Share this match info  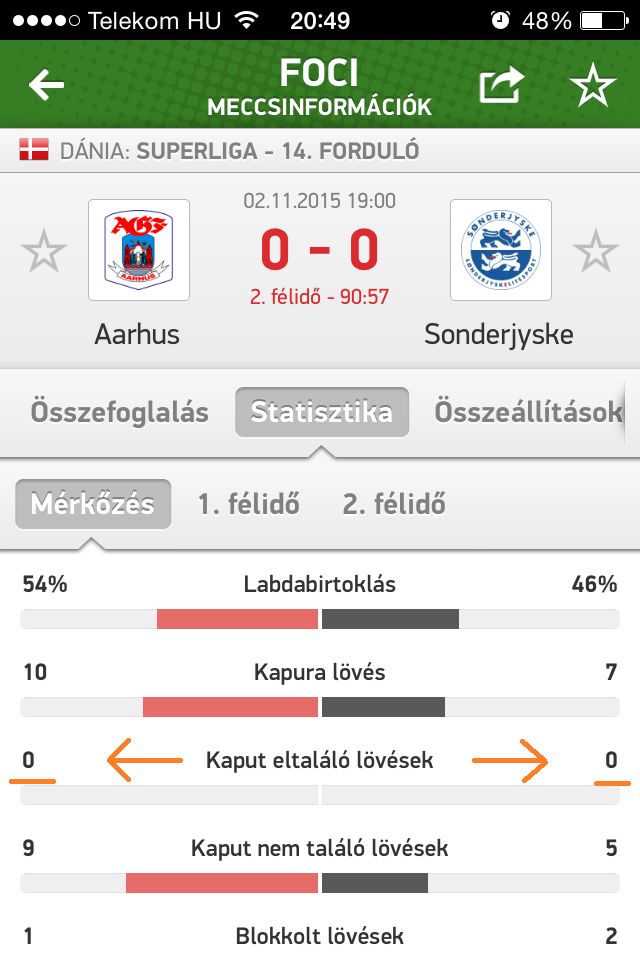tap(501, 87)
